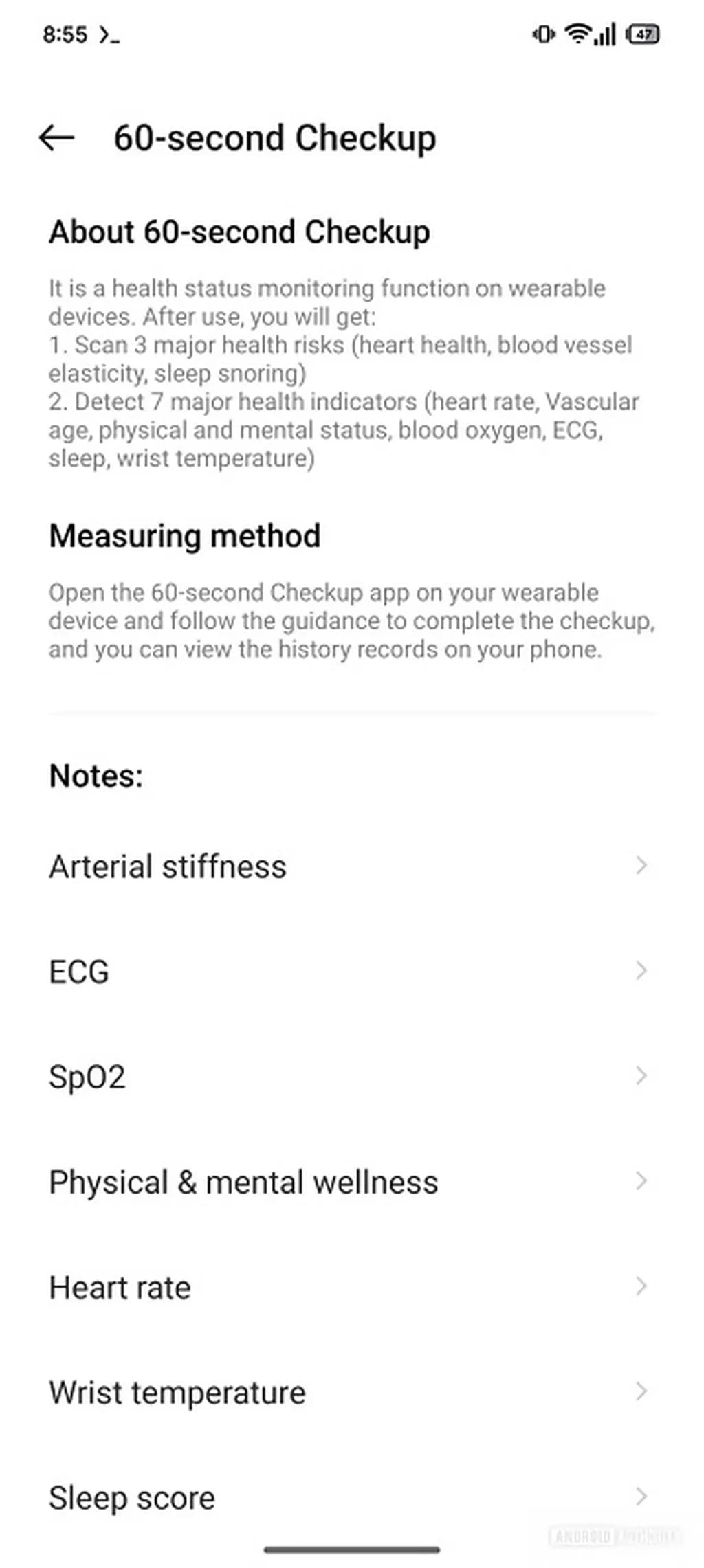This screenshot has height=1568, width=704.
Task: Go back from 60-second Checkup
Action: [57, 138]
